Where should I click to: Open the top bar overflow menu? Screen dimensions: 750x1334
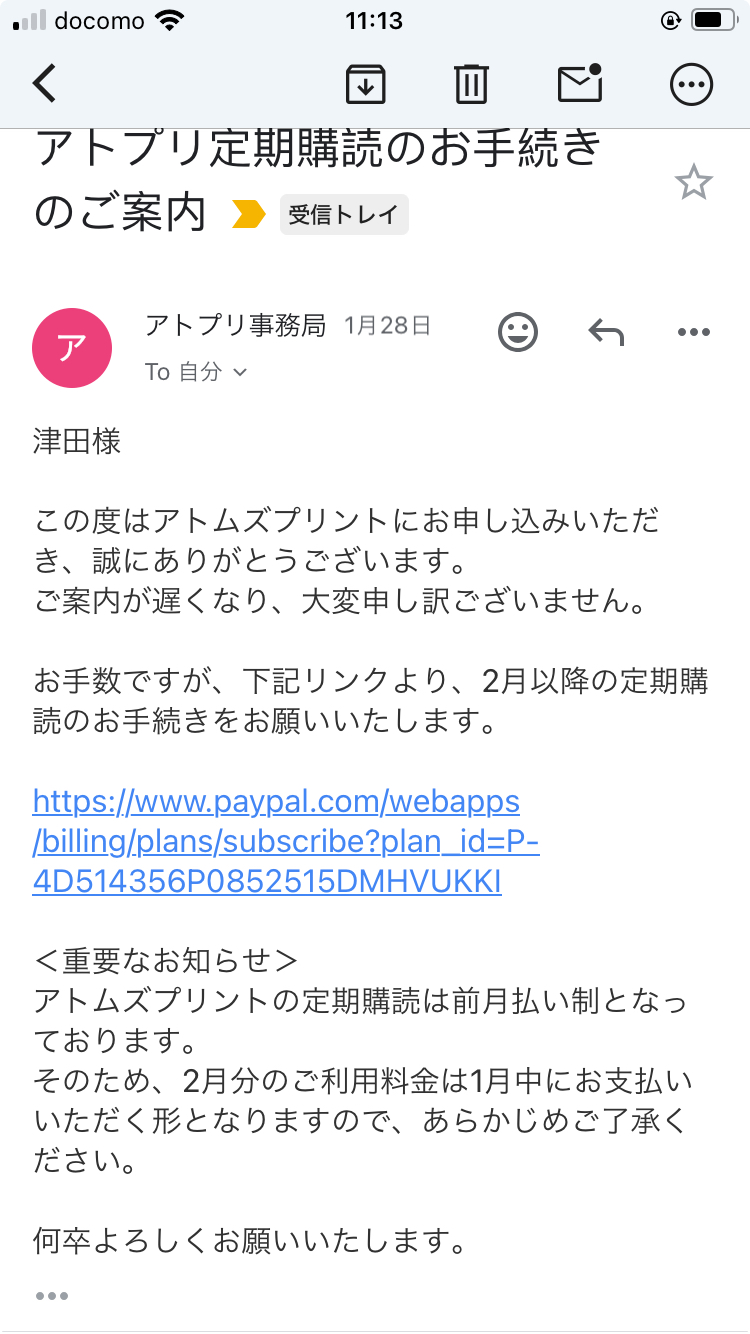point(691,84)
